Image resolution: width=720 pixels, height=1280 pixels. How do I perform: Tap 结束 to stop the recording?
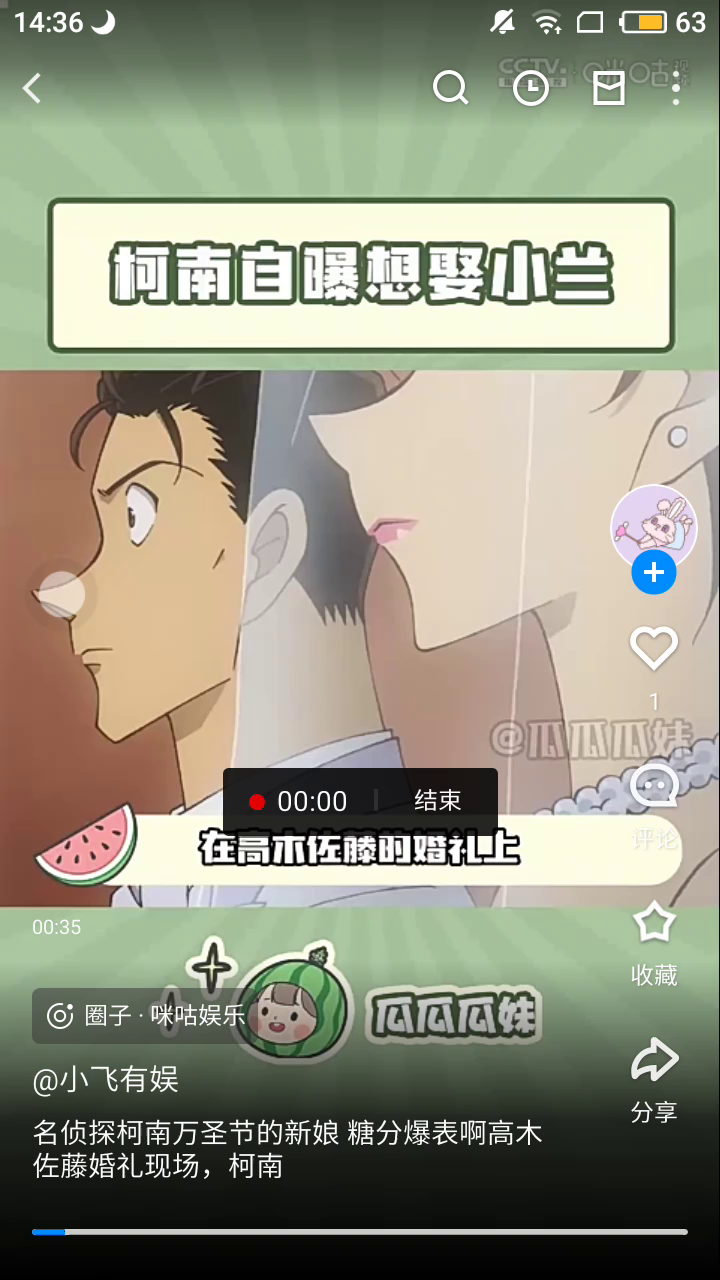438,800
